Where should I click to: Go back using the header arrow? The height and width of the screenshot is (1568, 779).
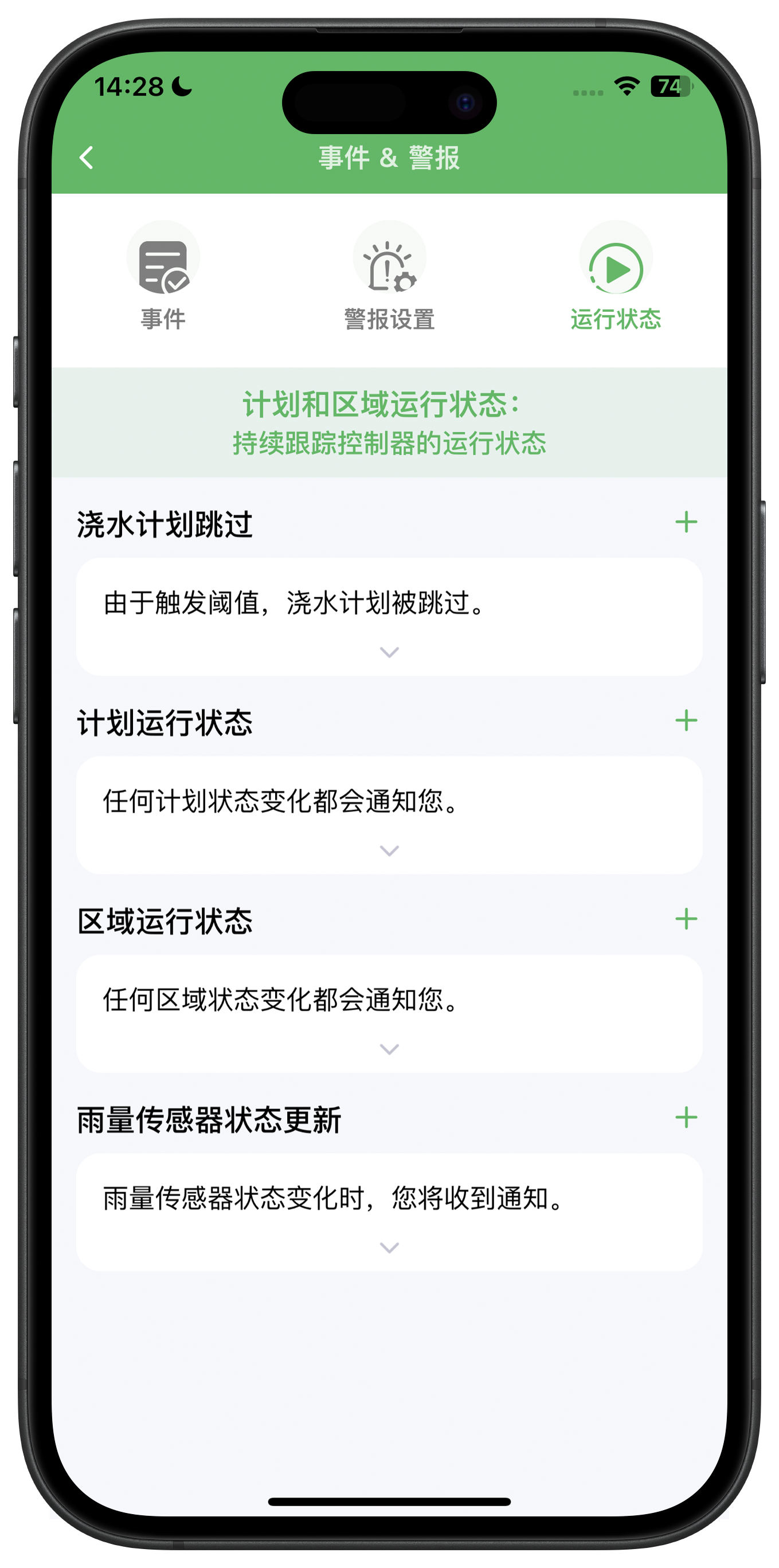87,158
